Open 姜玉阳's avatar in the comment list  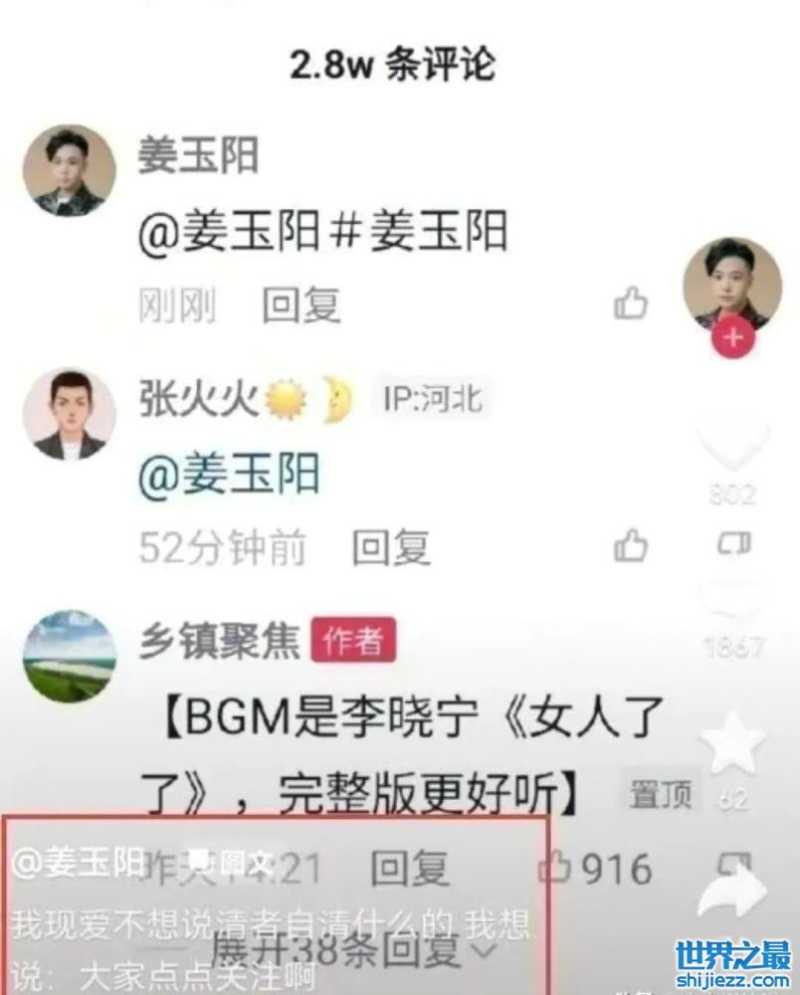click(x=69, y=170)
